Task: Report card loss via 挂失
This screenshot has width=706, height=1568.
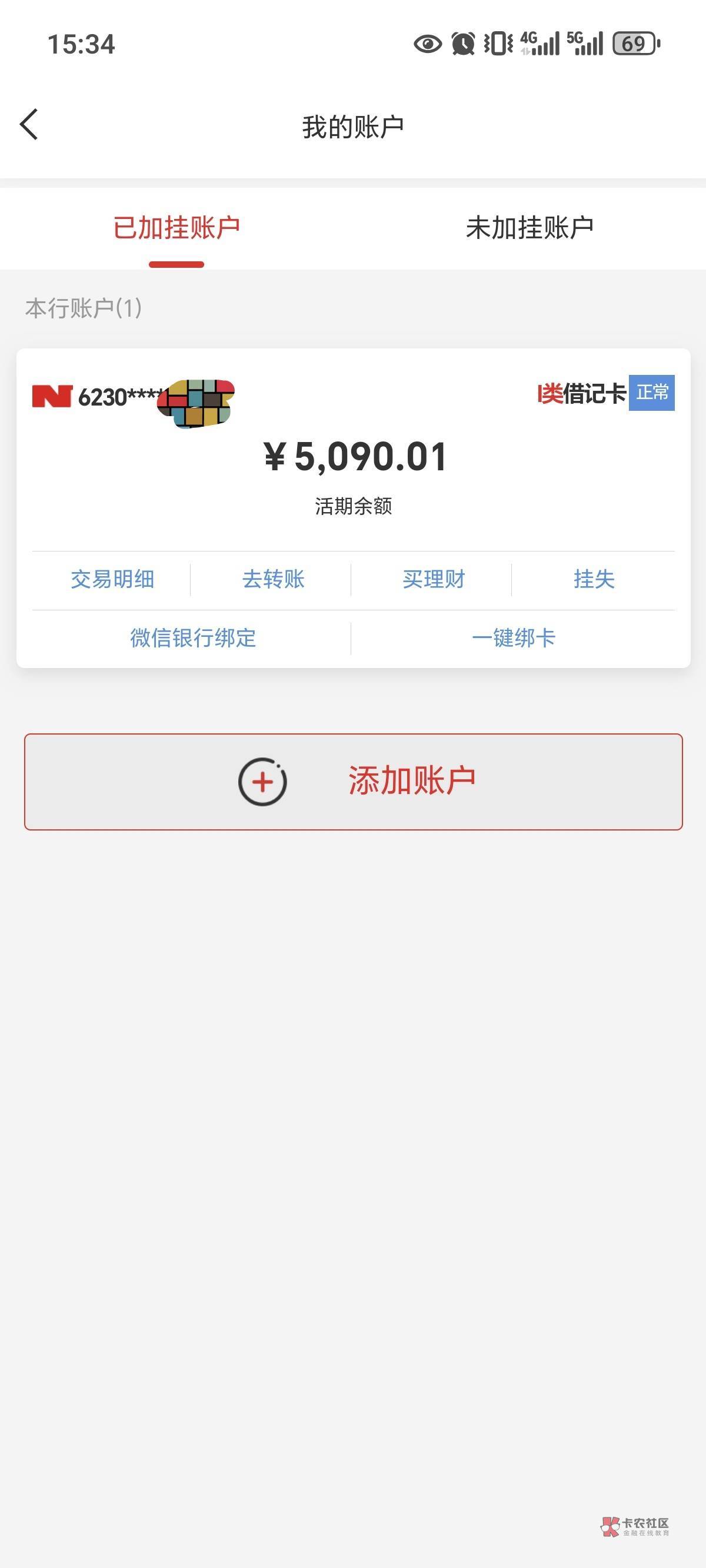Action: click(x=594, y=579)
